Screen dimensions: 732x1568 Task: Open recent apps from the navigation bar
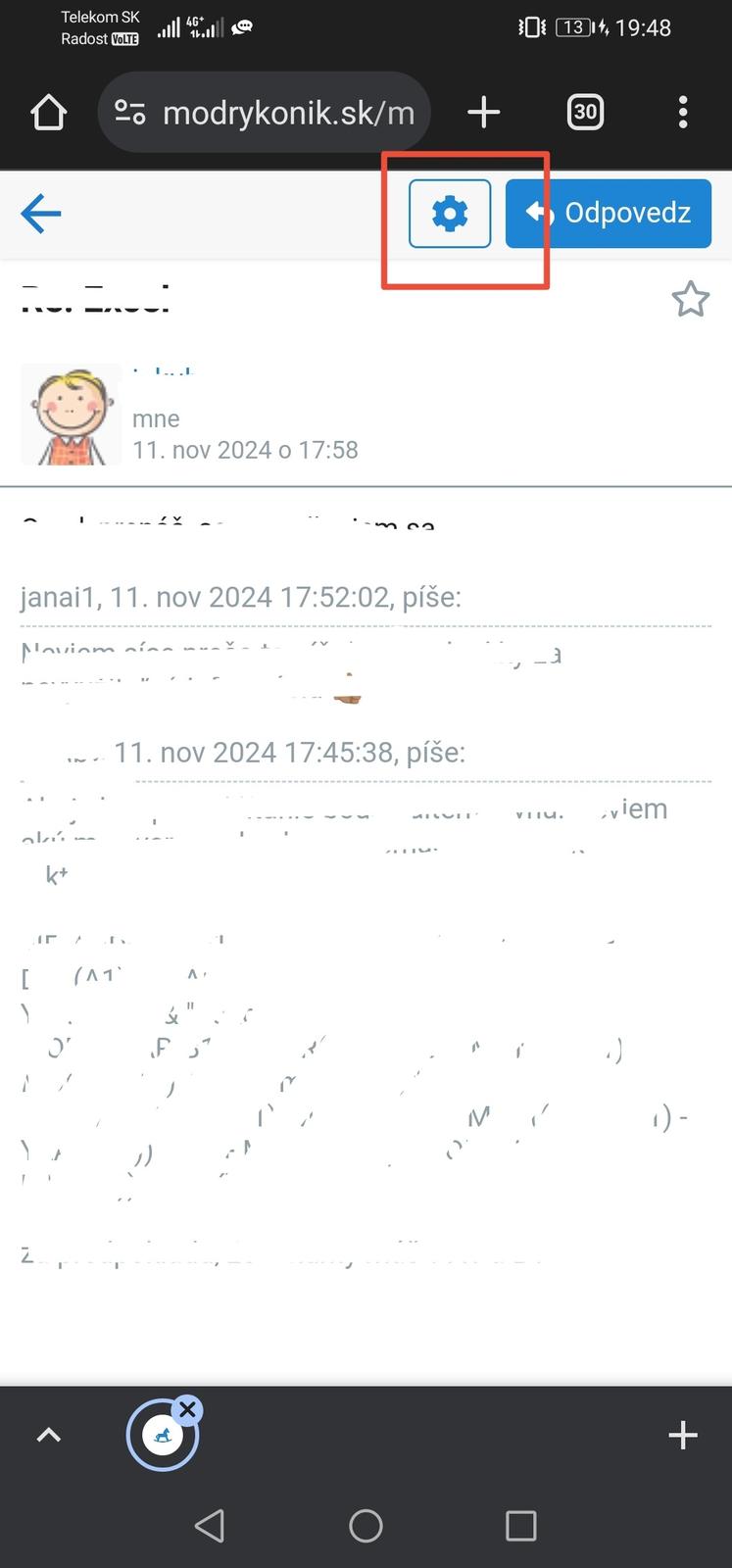coord(520,1526)
